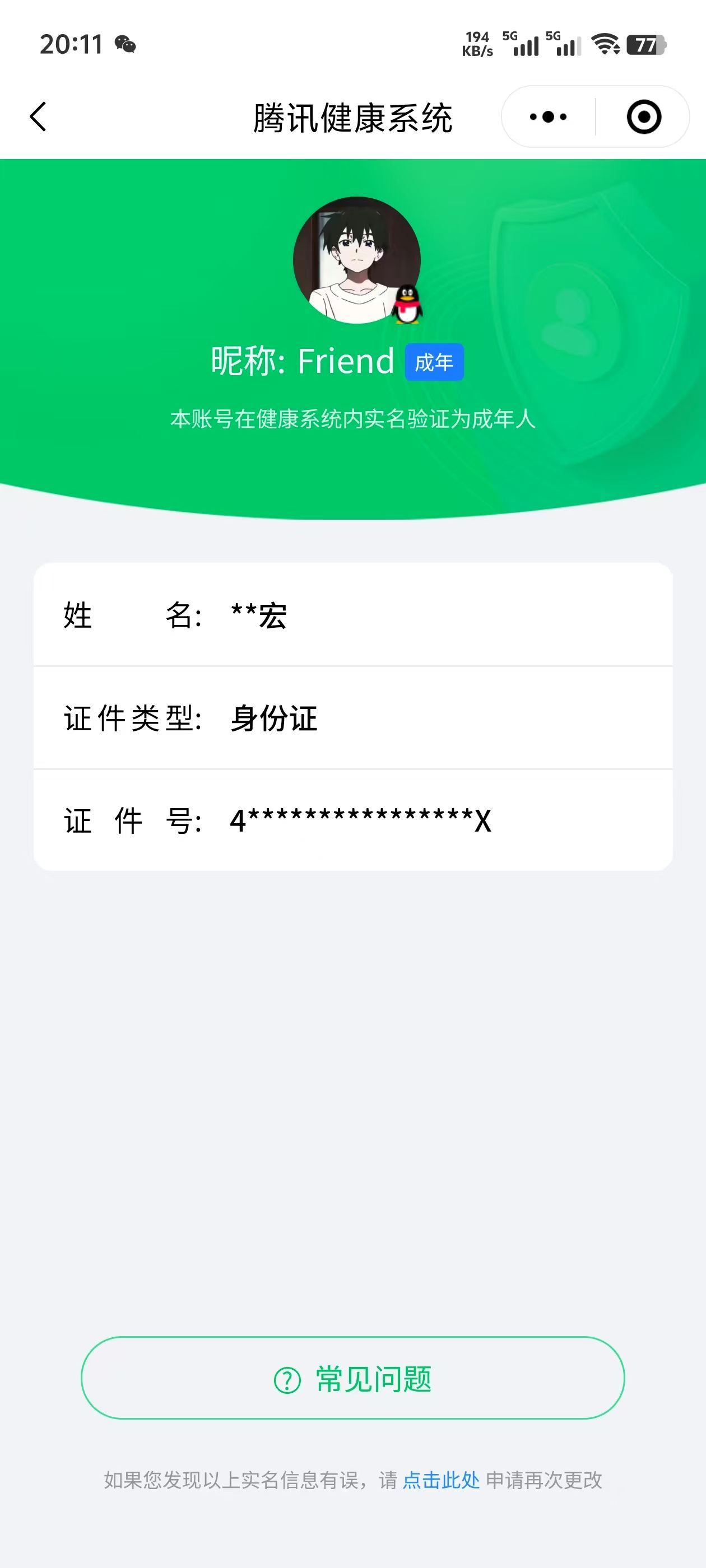
Task: Tap the WeChat icon in status bar
Action: point(126,45)
